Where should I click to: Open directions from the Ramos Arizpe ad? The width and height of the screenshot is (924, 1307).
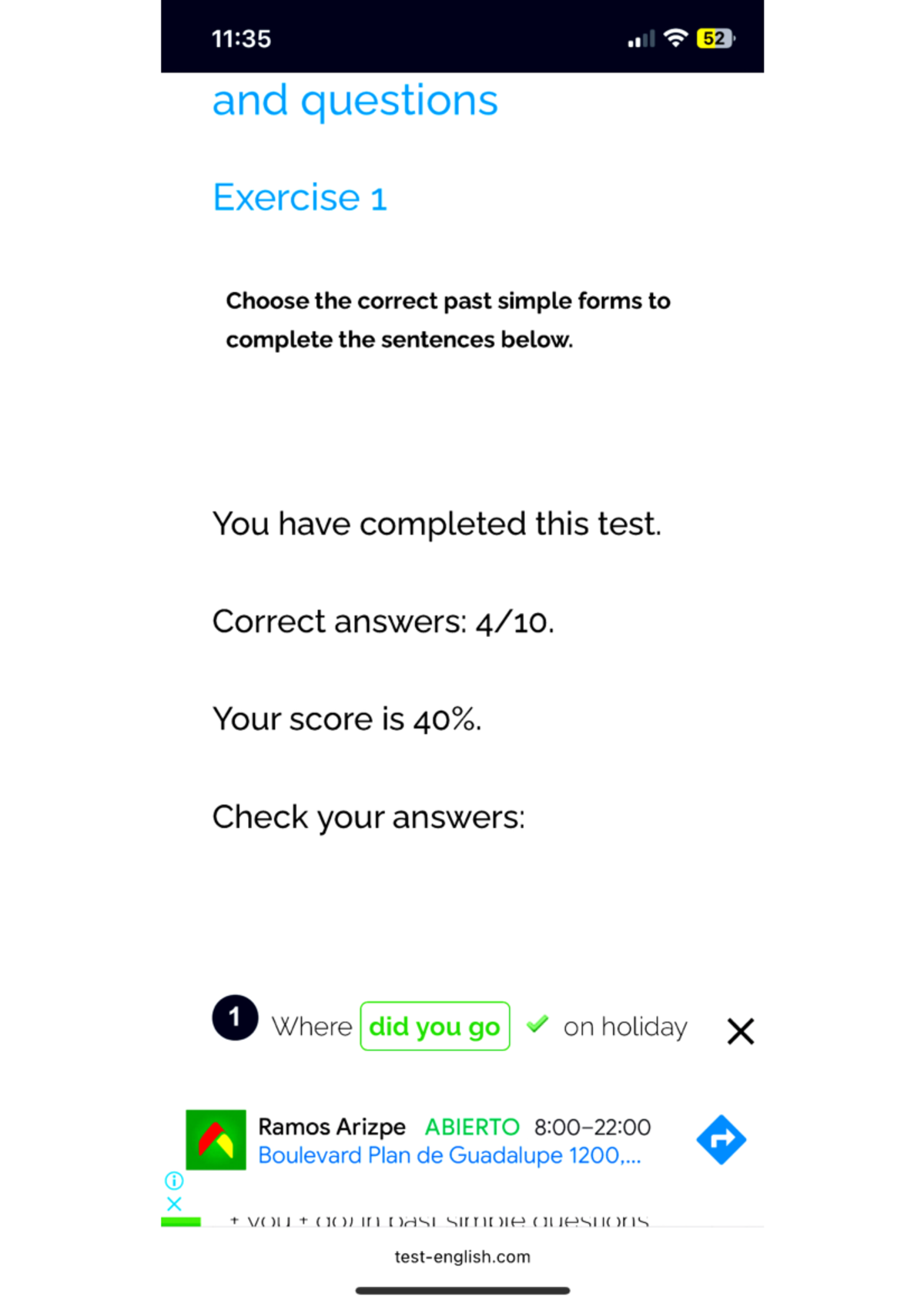[721, 1139]
